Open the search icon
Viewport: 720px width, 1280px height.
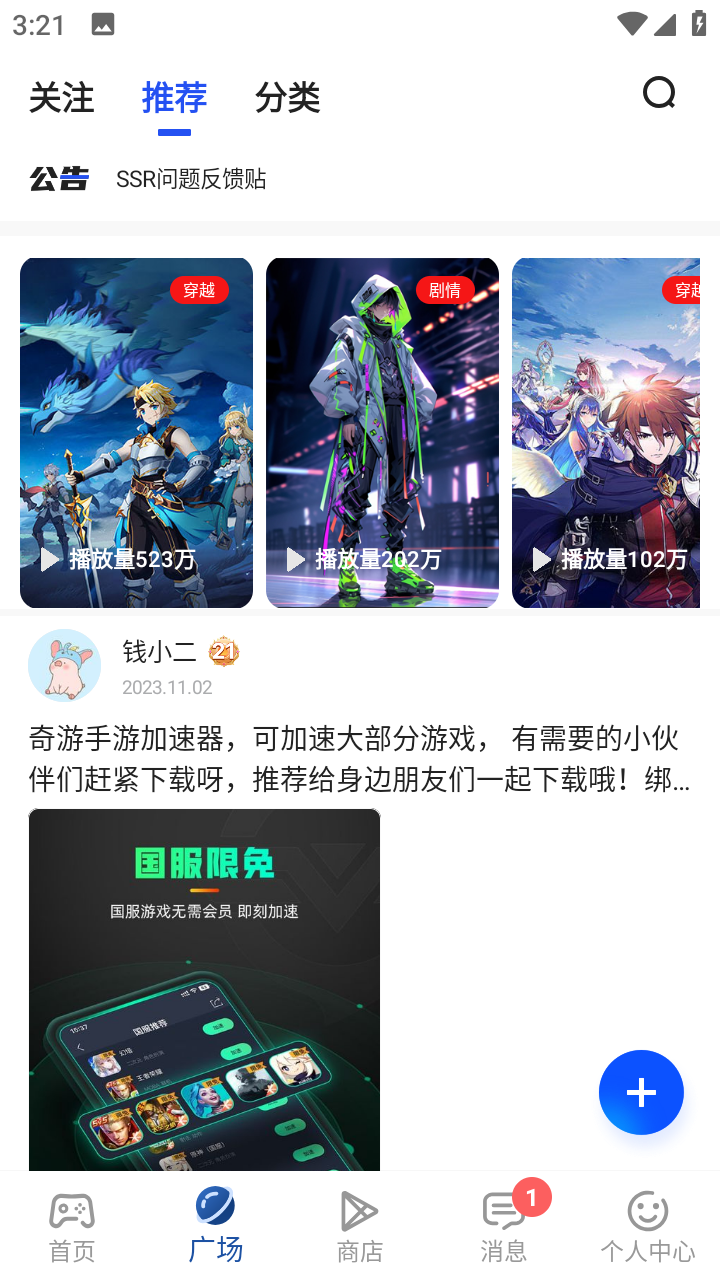pos(659,94)
